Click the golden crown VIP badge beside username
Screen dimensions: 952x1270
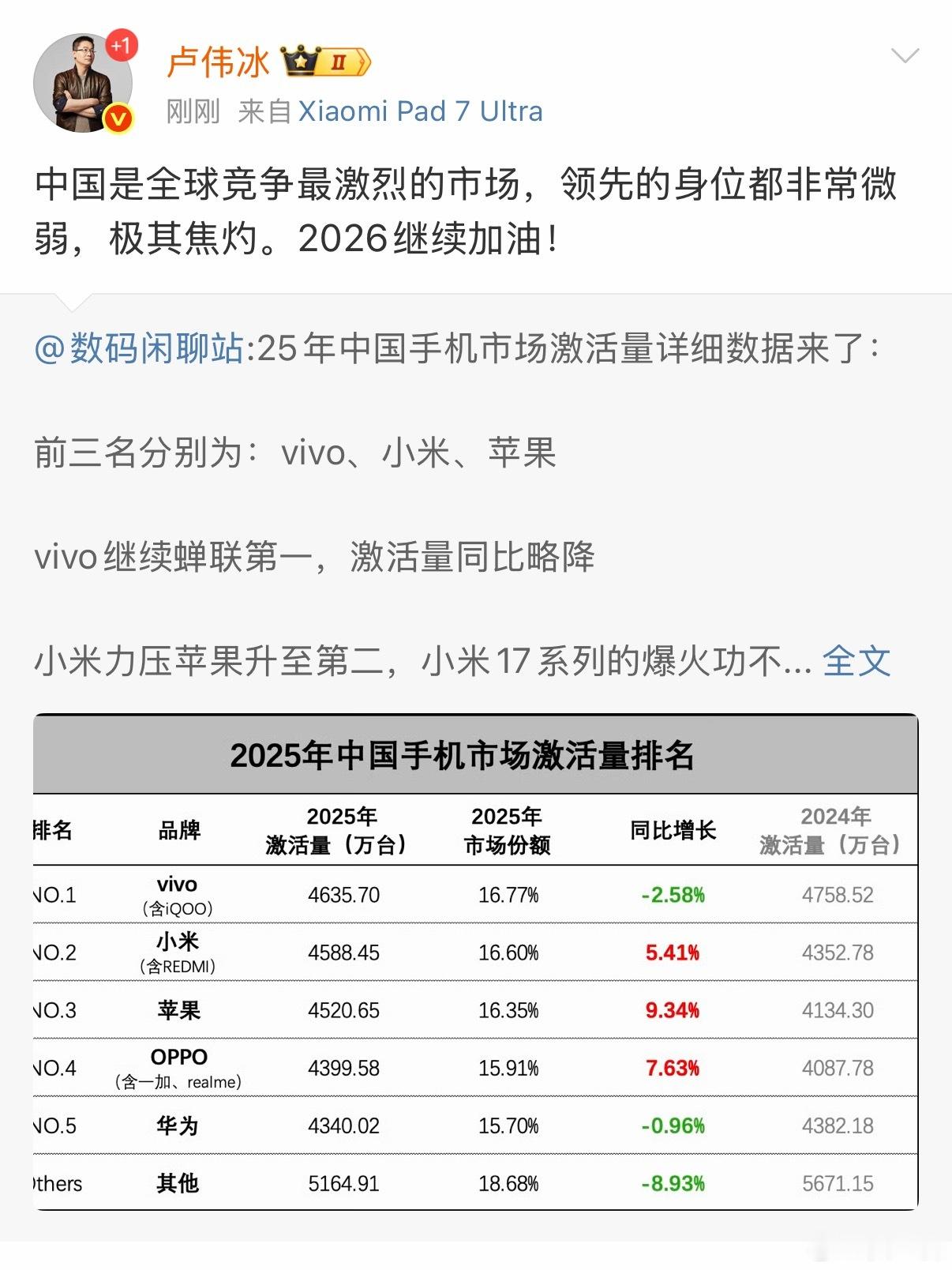pos(302,60)
